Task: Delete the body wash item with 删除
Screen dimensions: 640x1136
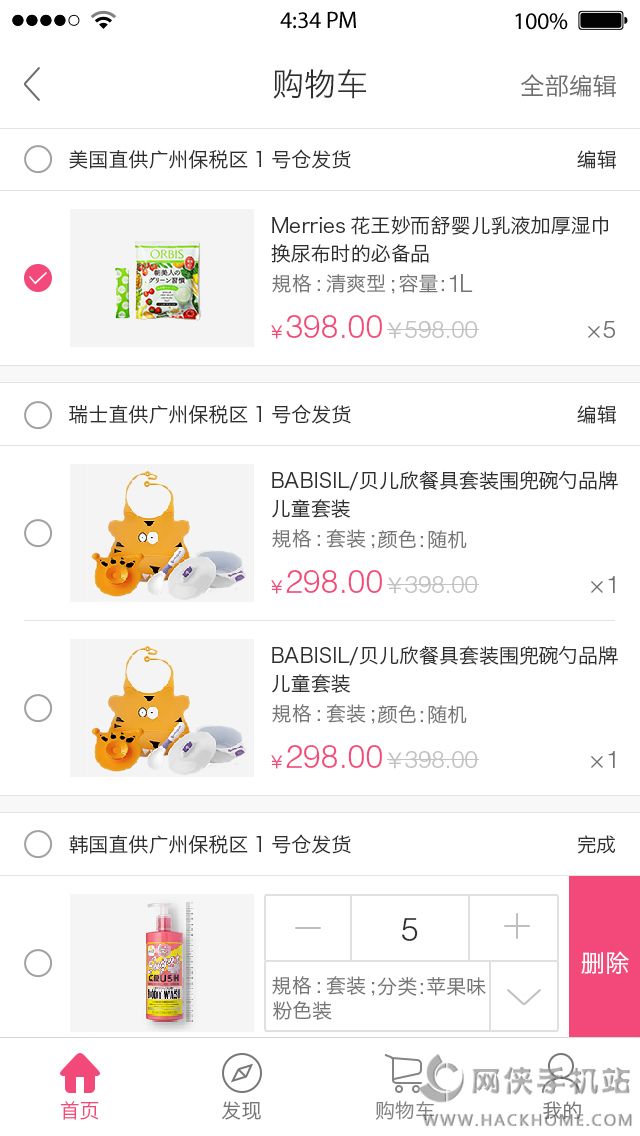Action: click(x=604, y=963)
